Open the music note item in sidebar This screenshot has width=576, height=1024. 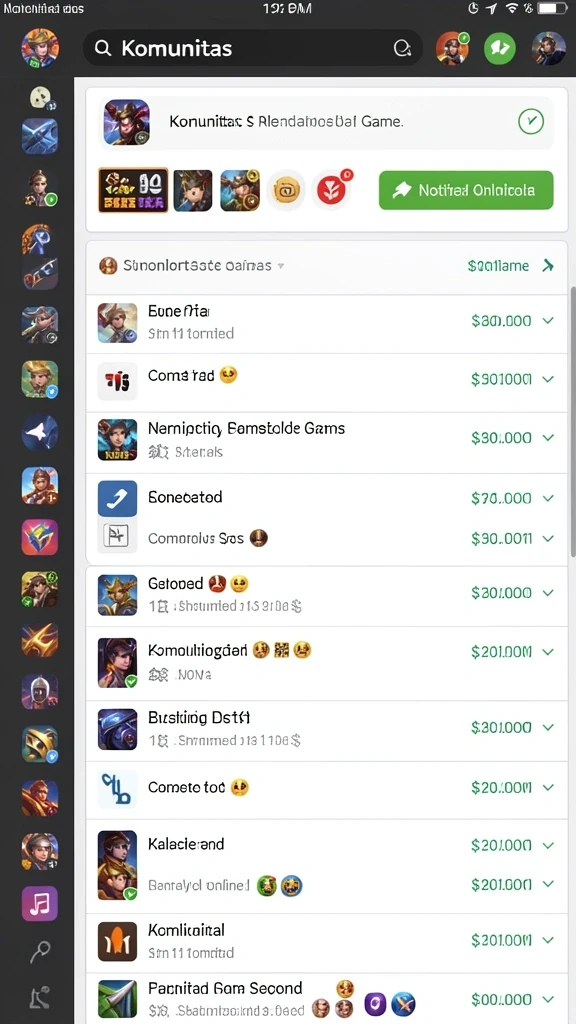point(40,903)
